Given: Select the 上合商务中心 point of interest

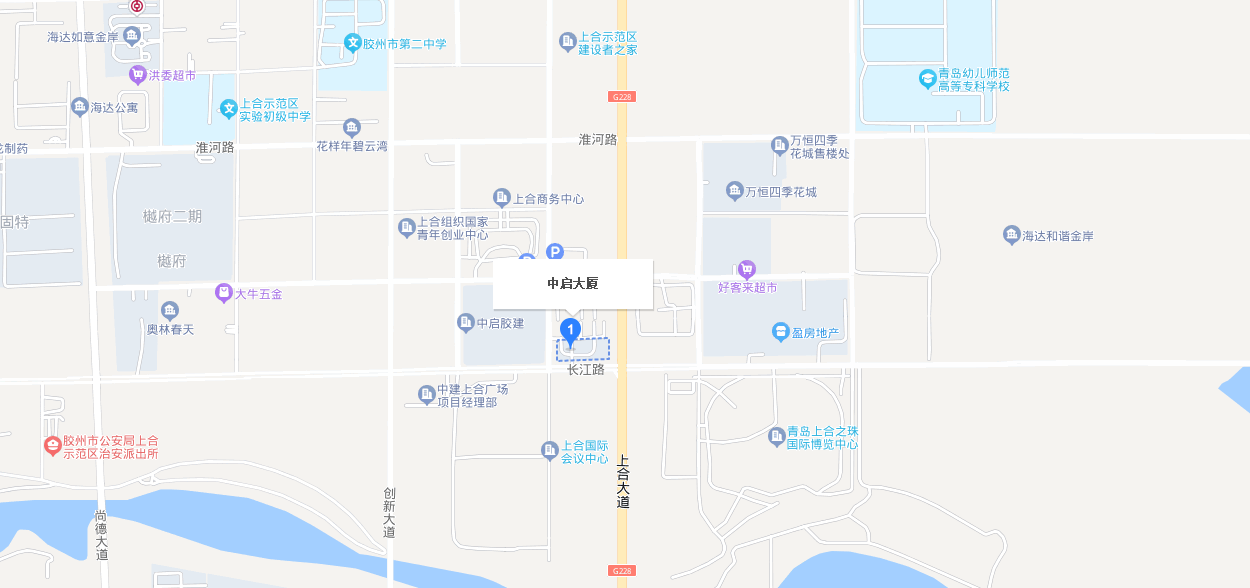Looking at the screenshot, I should pos(502,198).
